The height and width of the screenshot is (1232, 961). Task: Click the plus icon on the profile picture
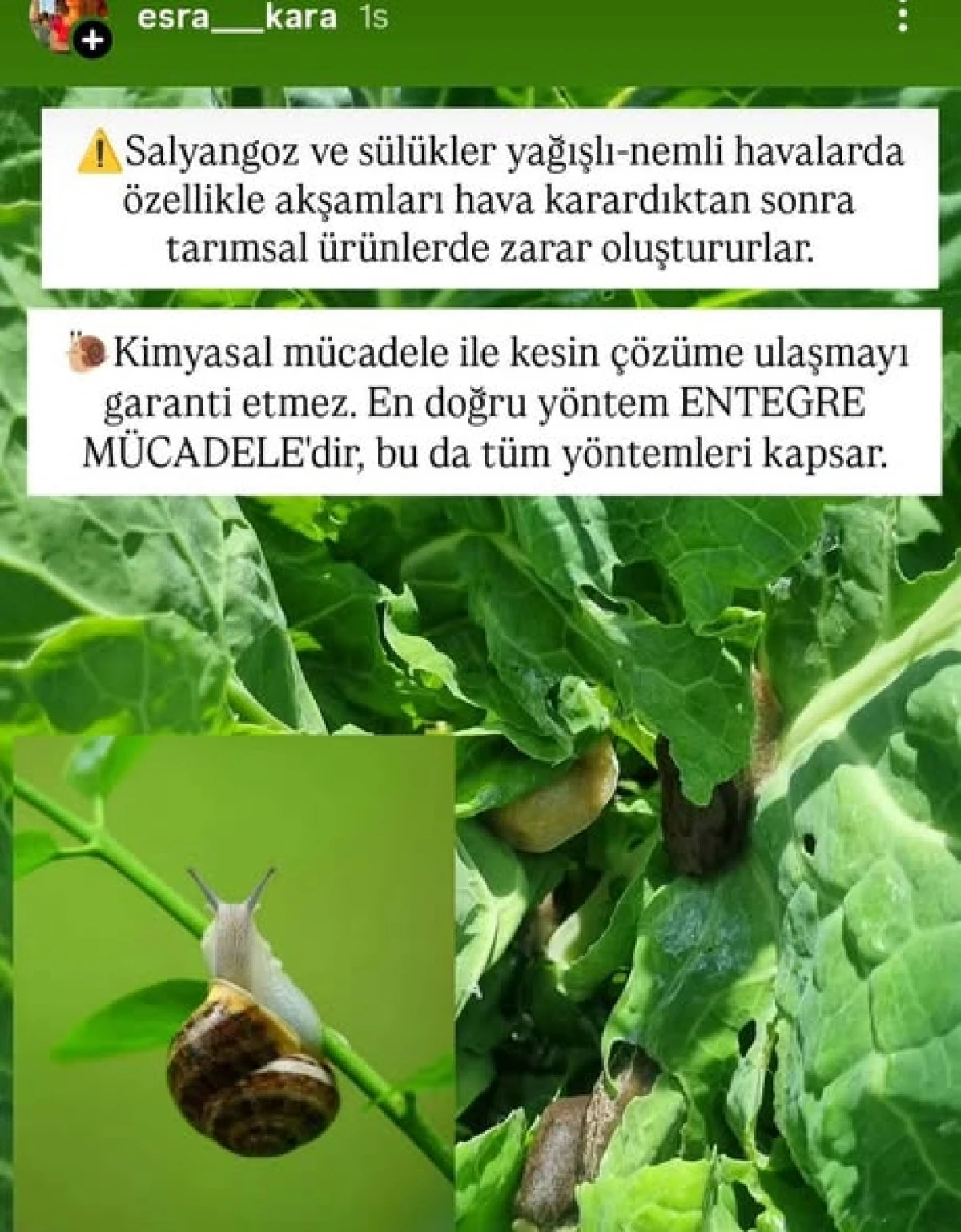[x=92, y=38]
